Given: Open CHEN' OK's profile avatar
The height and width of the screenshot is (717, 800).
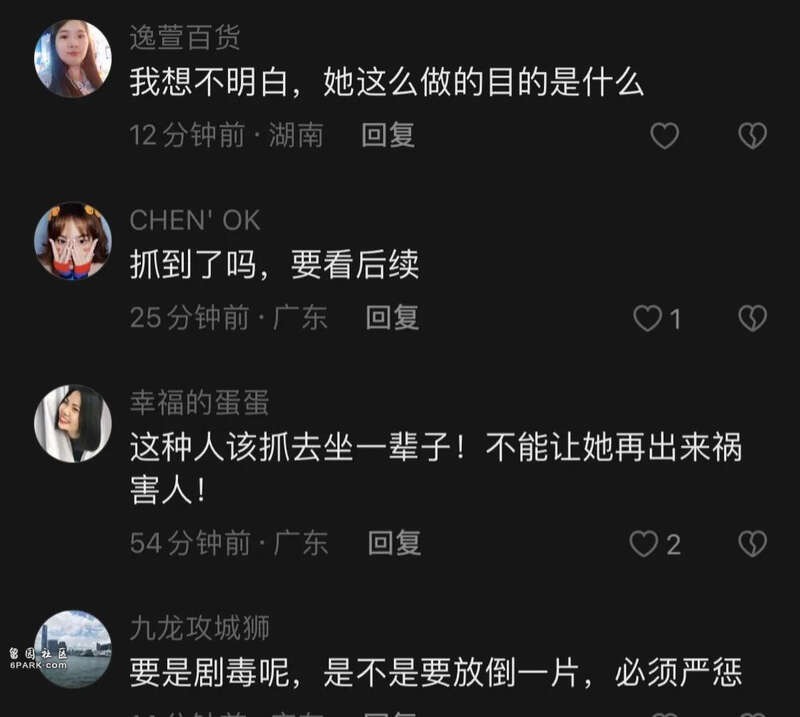Looking at the screenshot, I should pos(73,241).
